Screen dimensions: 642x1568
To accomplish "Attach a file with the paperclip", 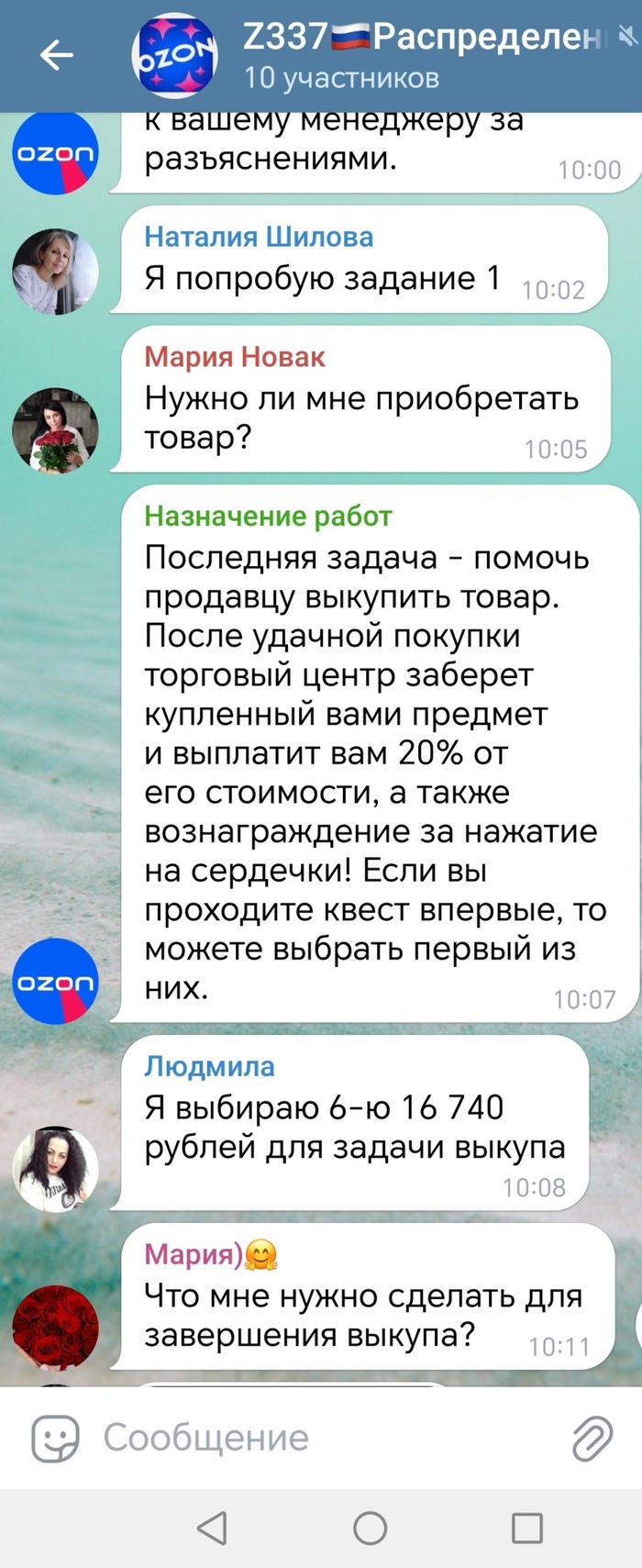I will [x=592, y=1438].
